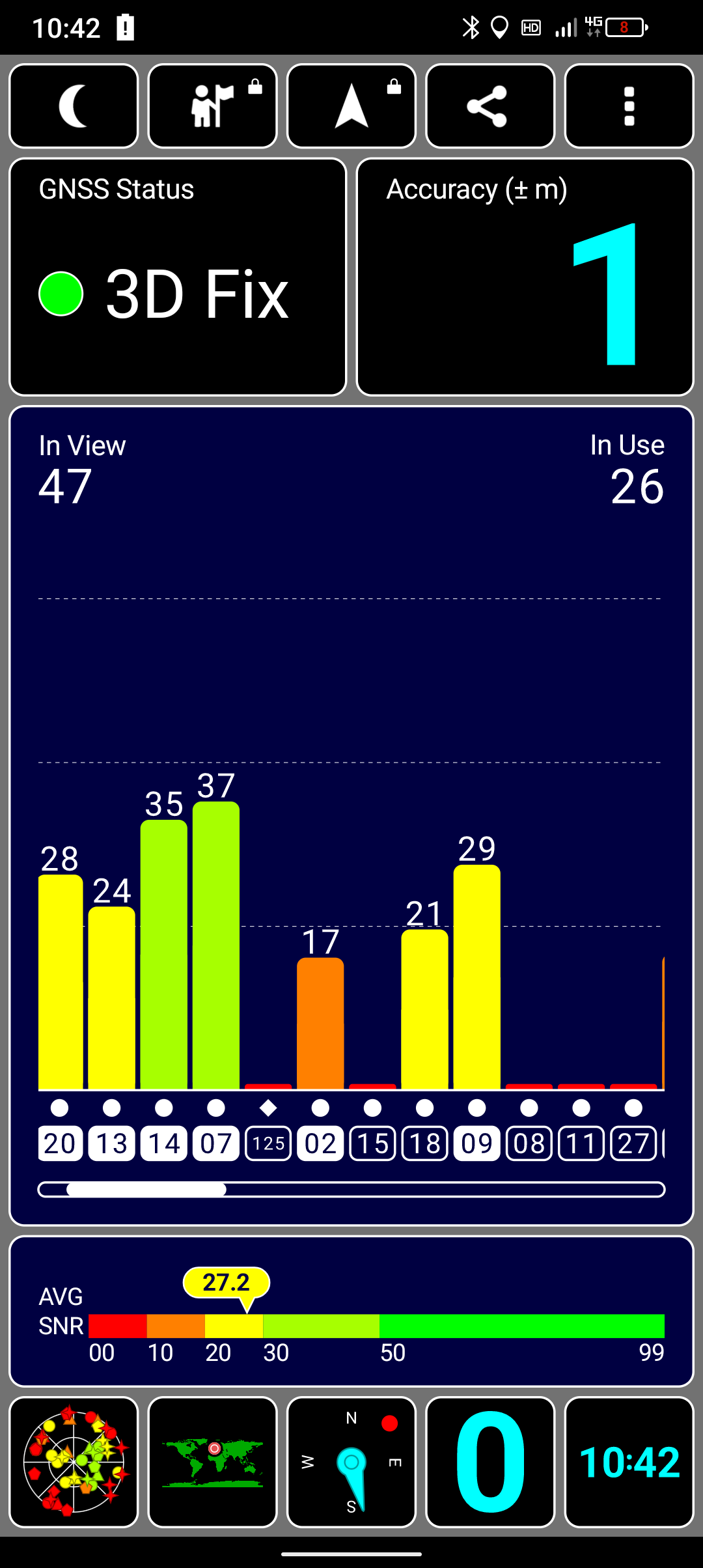Viewport: 703px width, 1568px height.
Task: Tap the satellite scrollbar under the chart
Action: pos(351,1190)
